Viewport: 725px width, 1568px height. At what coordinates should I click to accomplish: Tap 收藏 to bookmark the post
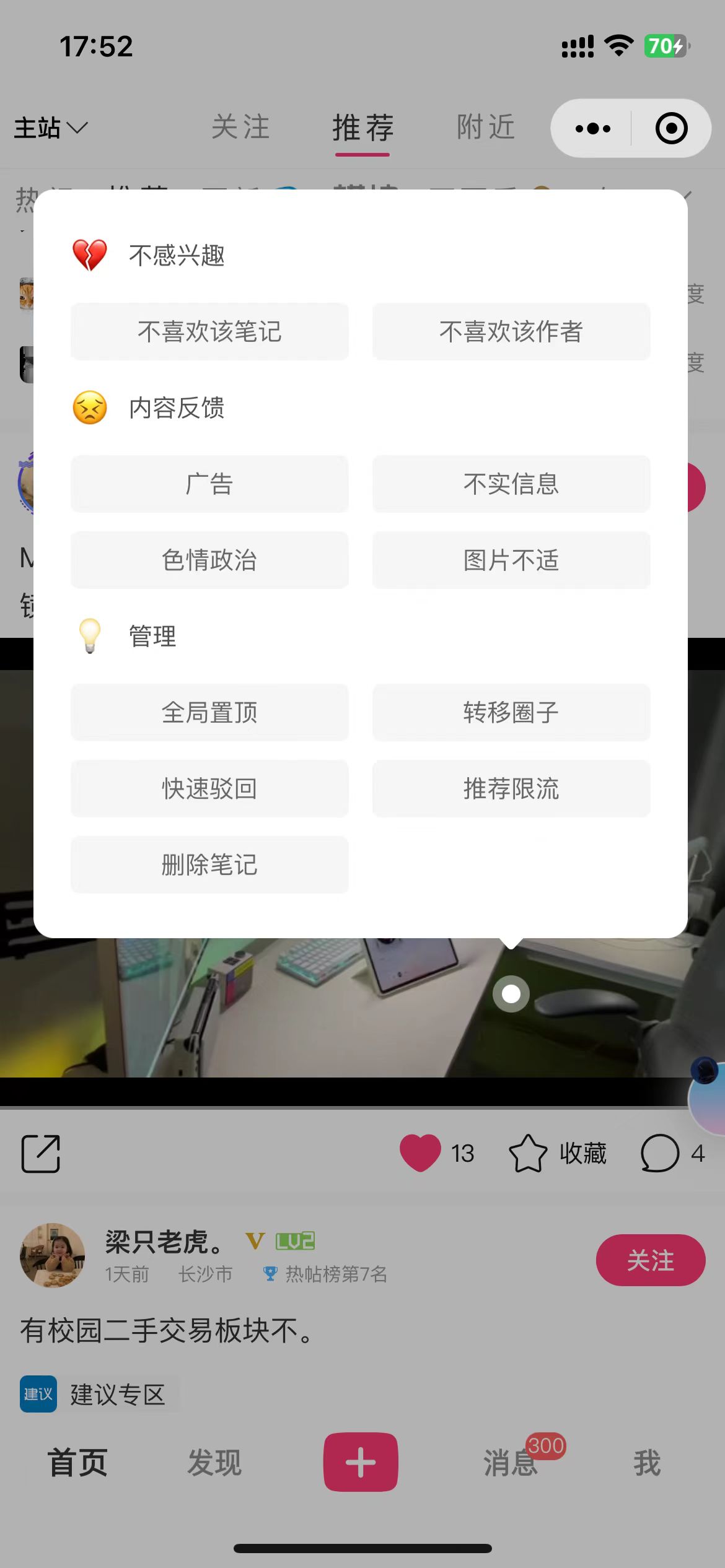(558, 1153)
